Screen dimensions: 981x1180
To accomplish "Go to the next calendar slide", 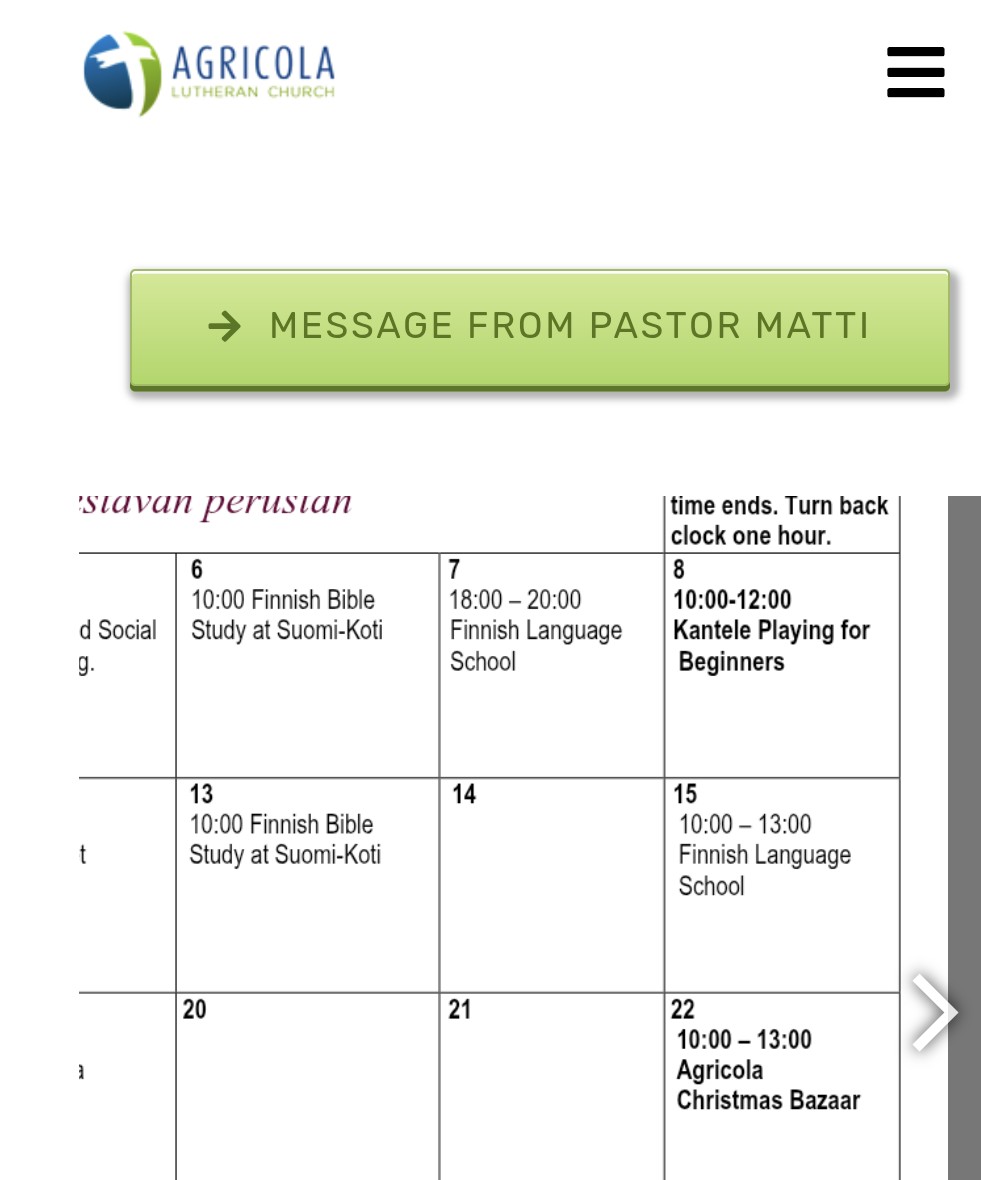I will (x=934, y=1012).
